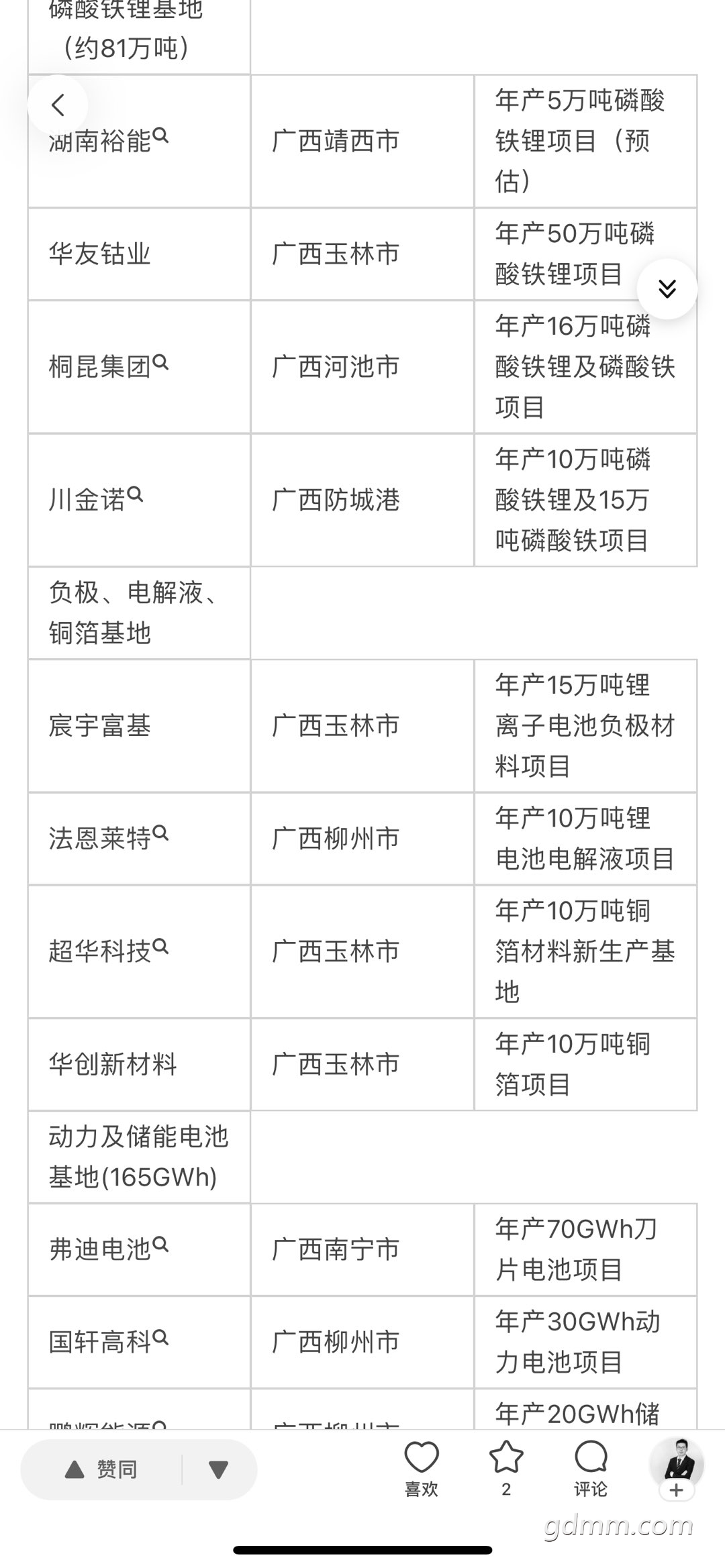The image size is (725, 1568).
Task: Search the linked term 湖南裕能
Action: pos(109,140)
